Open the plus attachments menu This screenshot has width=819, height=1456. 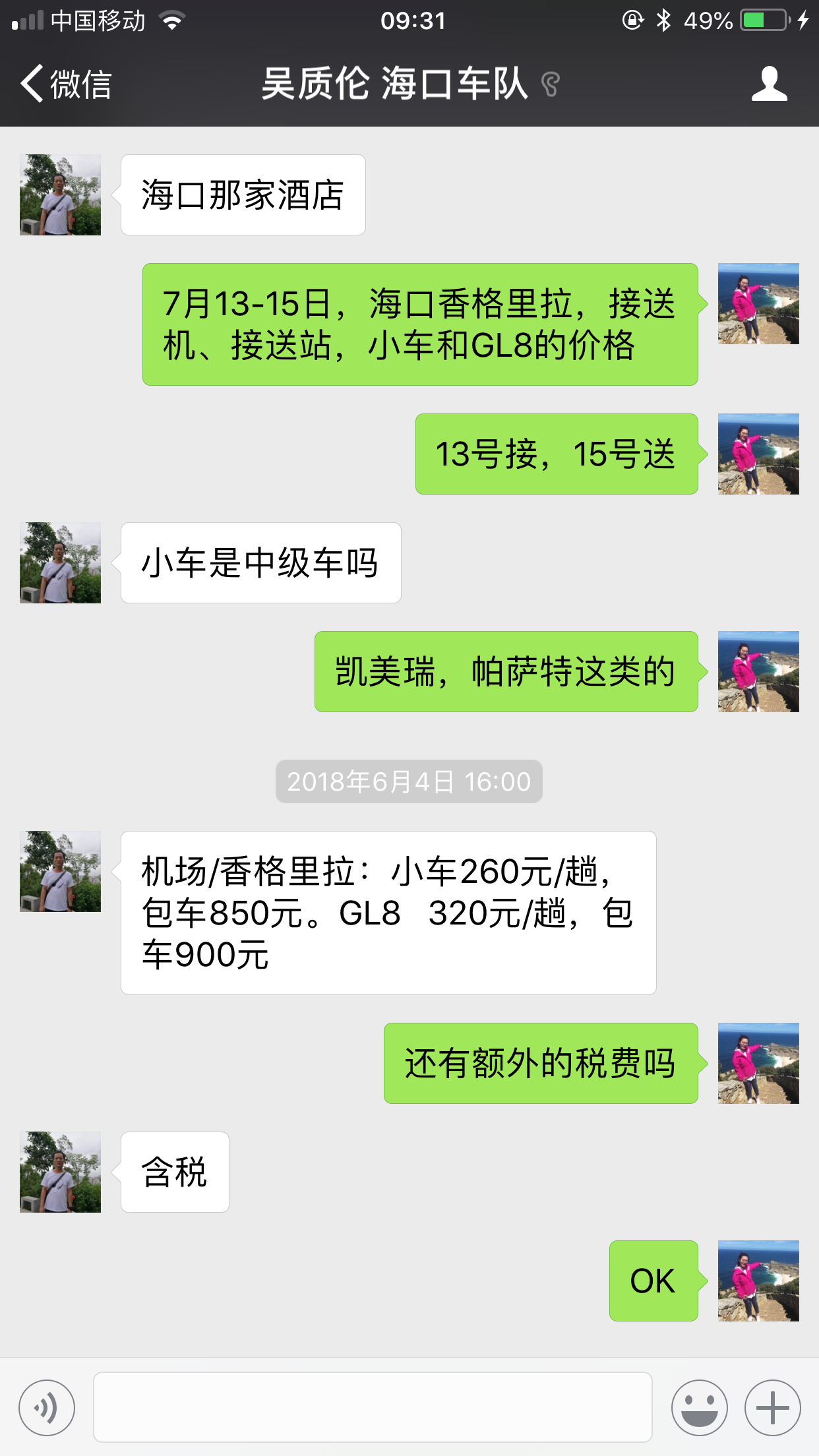[x=772, y=1407]
